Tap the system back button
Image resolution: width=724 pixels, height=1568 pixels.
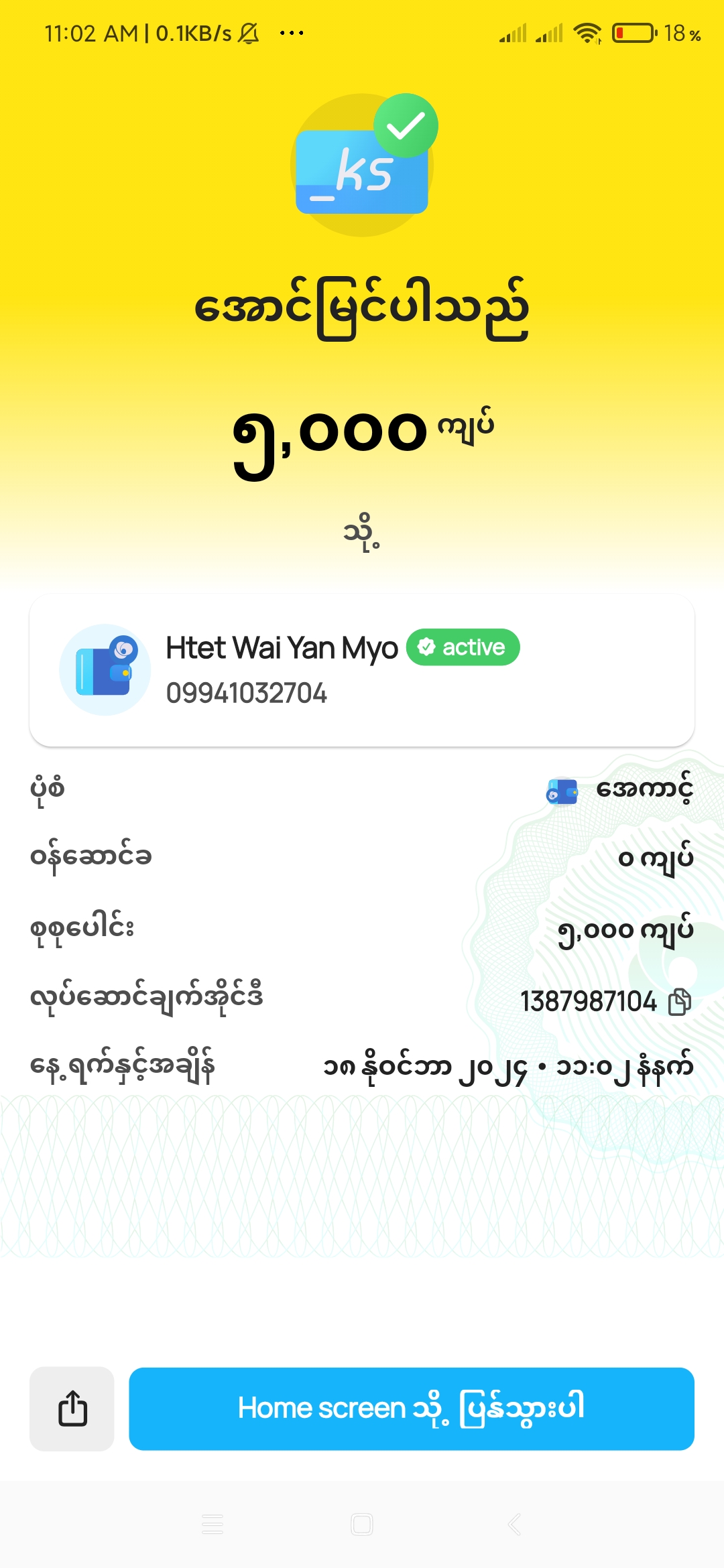click(x=514, y=1524)
